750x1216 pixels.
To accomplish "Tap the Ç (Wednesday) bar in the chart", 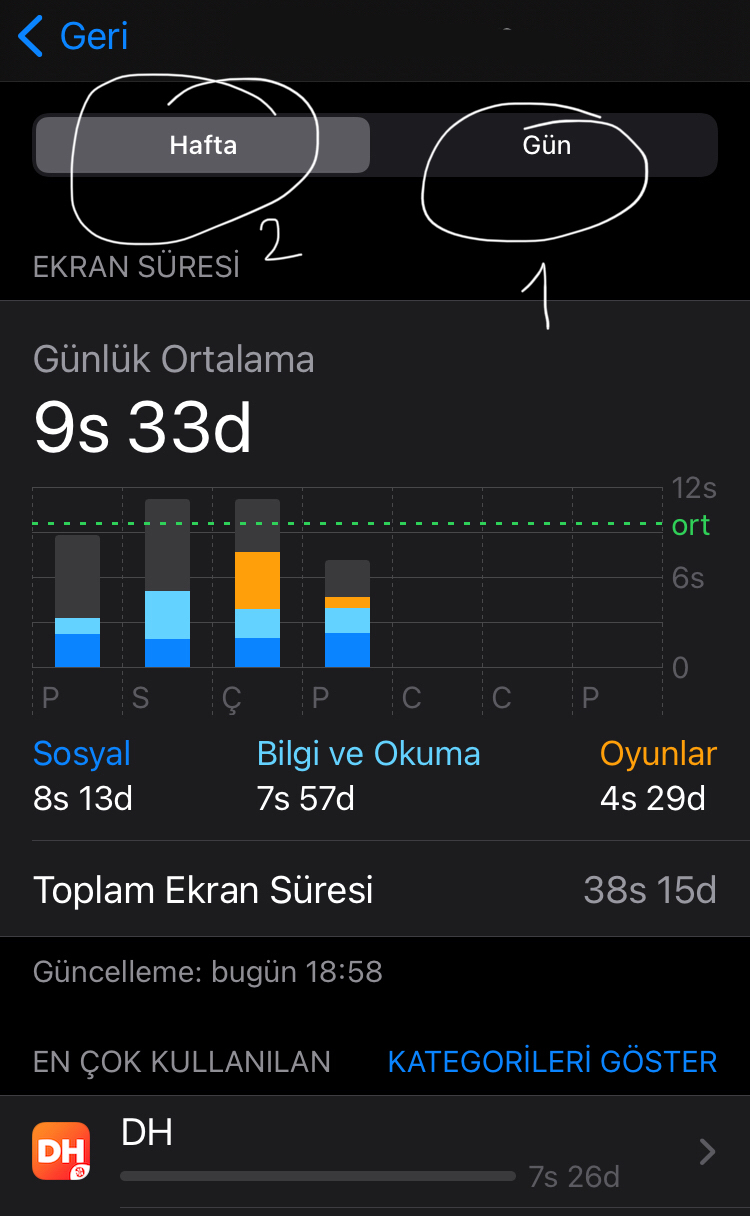I will [x=257, y=583].
